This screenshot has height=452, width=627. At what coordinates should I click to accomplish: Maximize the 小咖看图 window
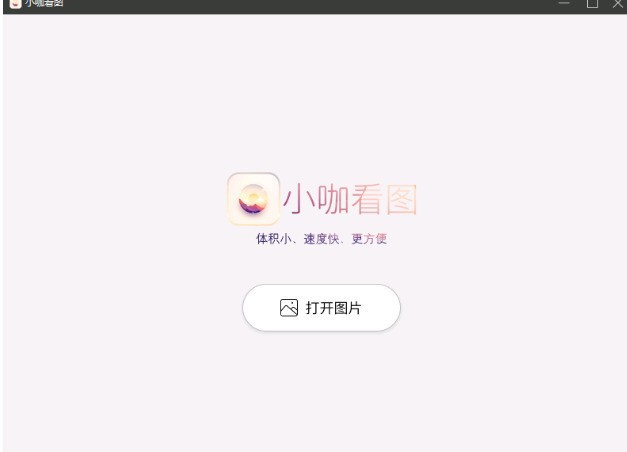592,5
